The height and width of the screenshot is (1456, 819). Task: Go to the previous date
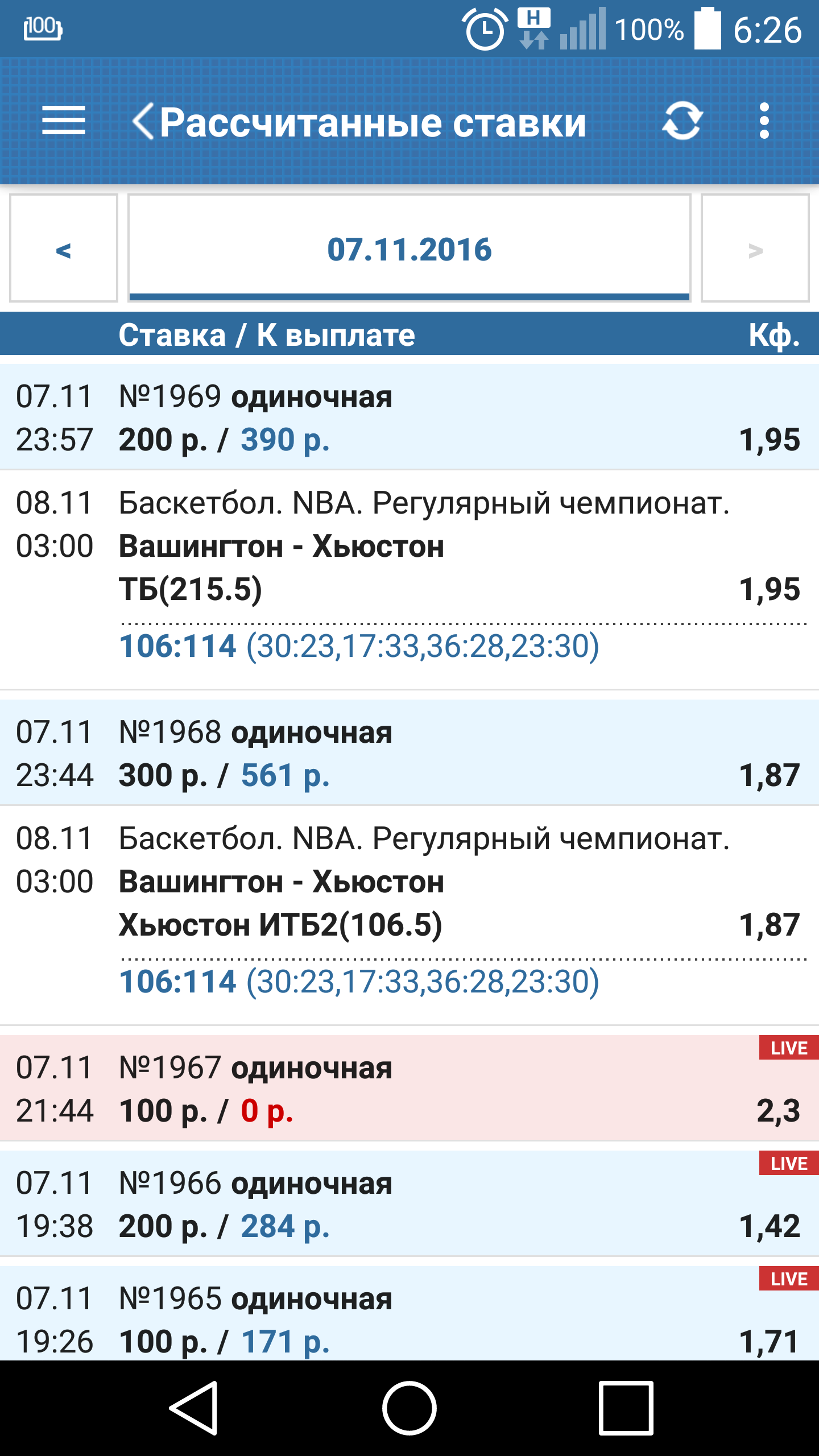(x=64, y=249)
